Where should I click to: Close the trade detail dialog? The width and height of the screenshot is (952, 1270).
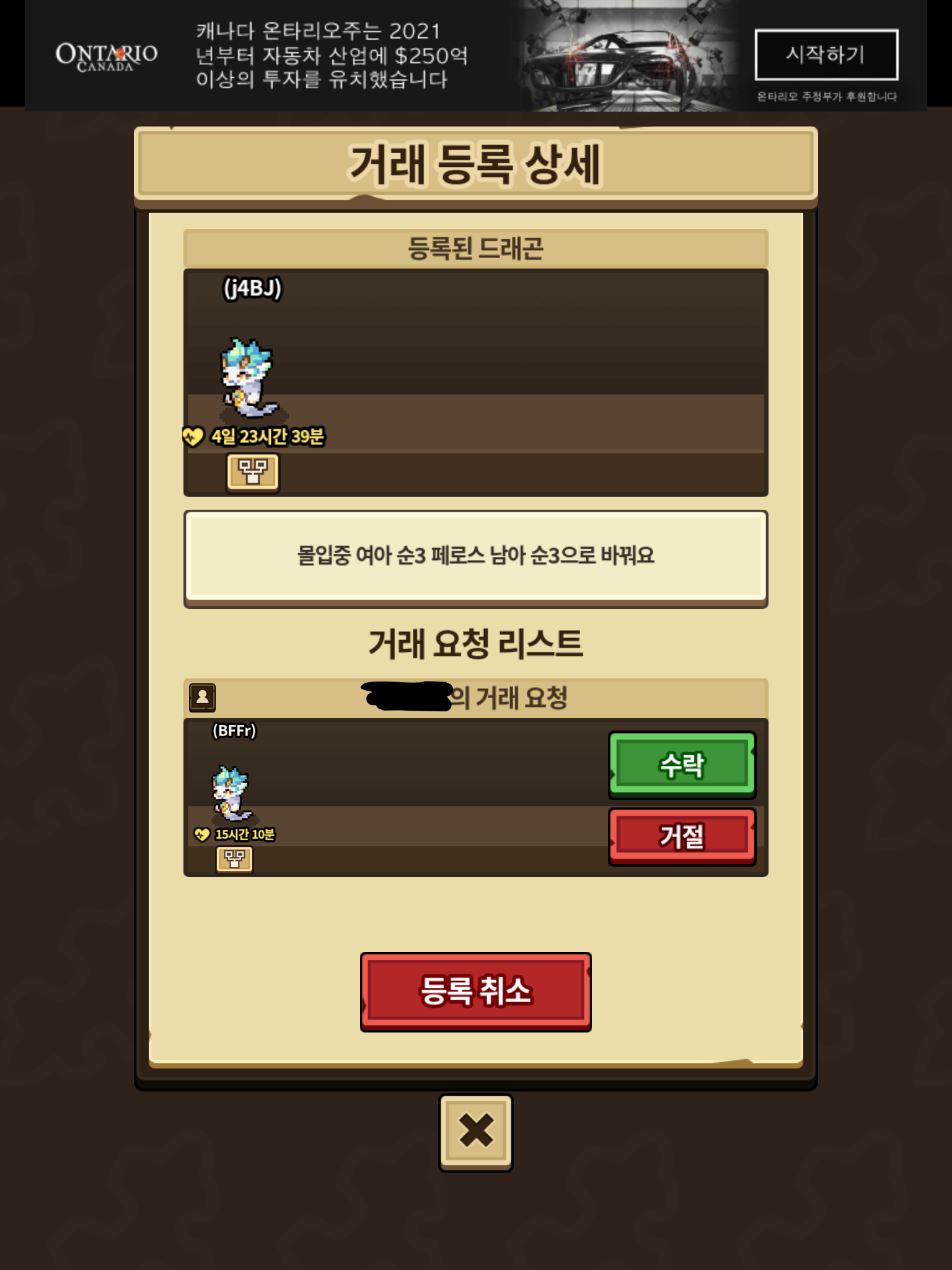[475, 1132]
